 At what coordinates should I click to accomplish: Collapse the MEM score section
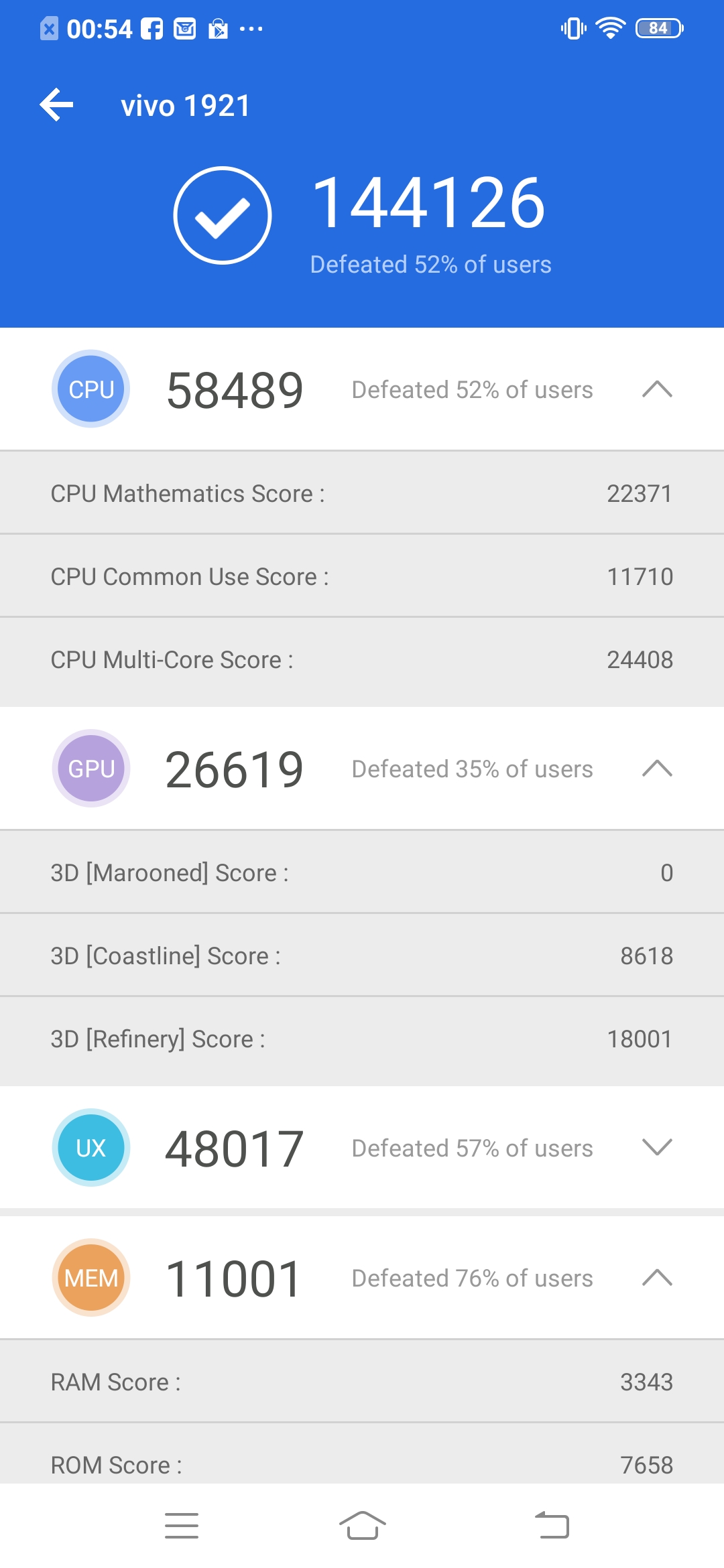click(657, 1278)
